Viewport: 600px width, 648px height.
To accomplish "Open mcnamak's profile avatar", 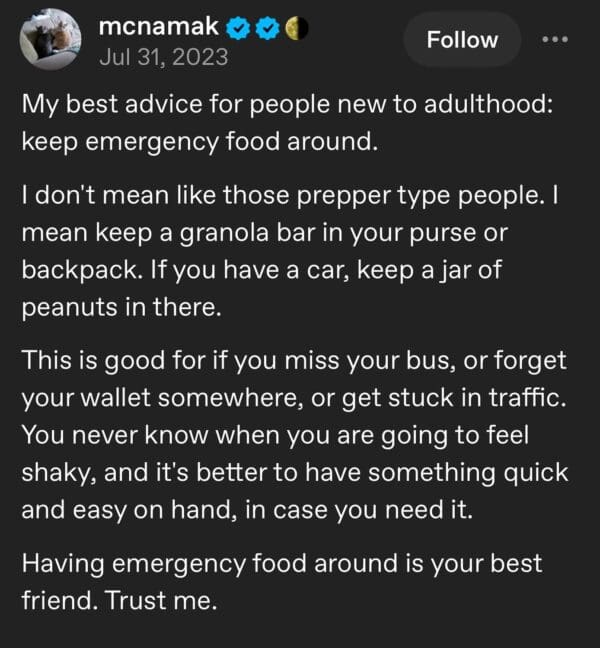I will point(49,40).
